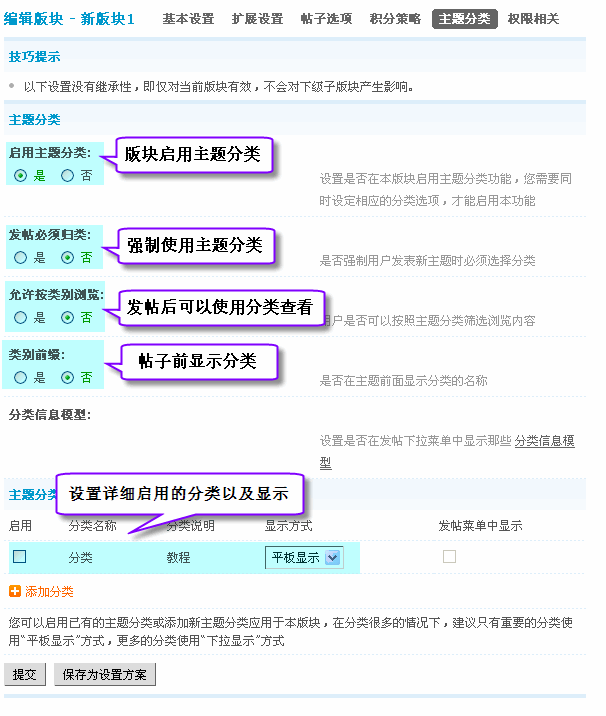The image size is (606, 716).
Task: Check the 启用 box for the 分类 row
Action: coord(19,557)
